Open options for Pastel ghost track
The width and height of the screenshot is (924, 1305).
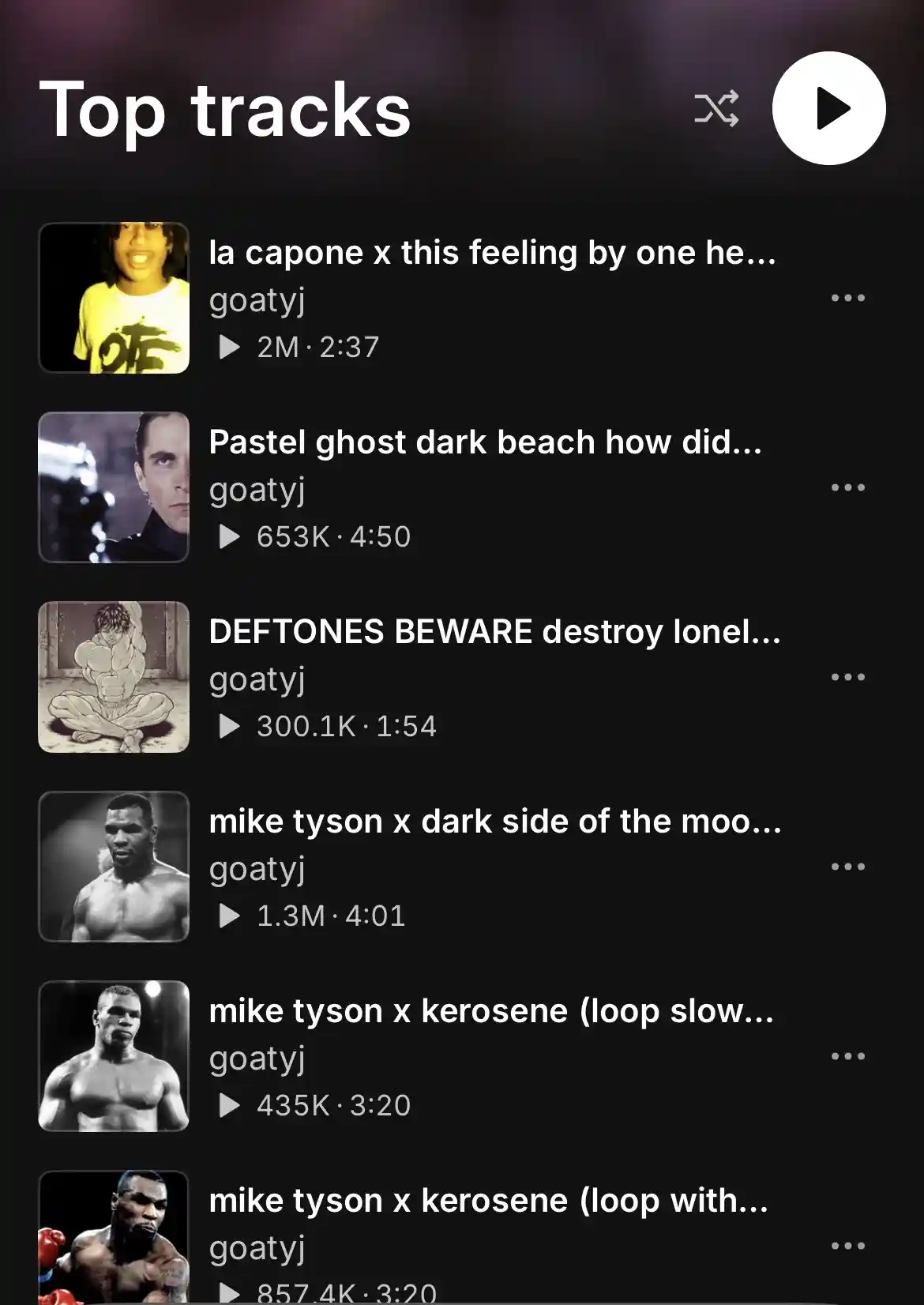[847, 488]
